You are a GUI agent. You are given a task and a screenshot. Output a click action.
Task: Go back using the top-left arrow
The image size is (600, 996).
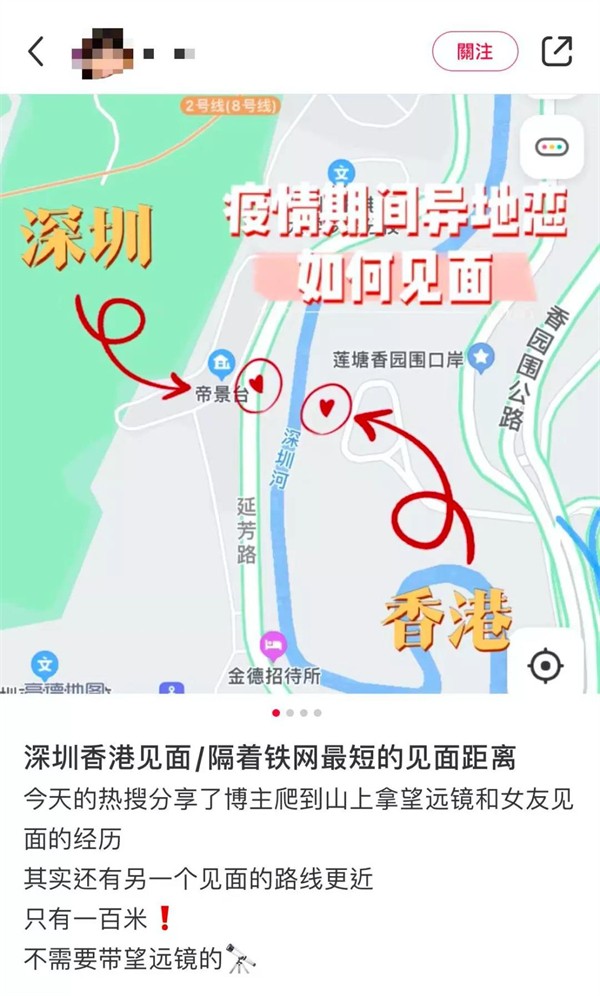coord(36,52)
